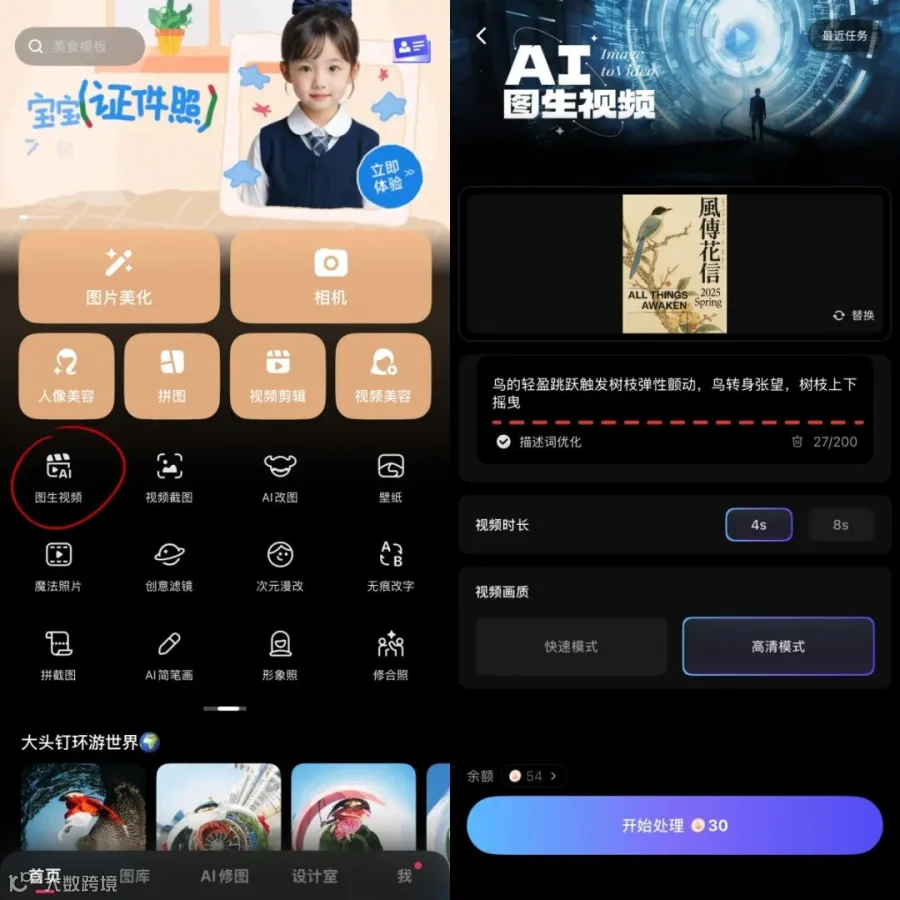
Task: Clear the prompt with the trash icon
Action: (797, 441)
